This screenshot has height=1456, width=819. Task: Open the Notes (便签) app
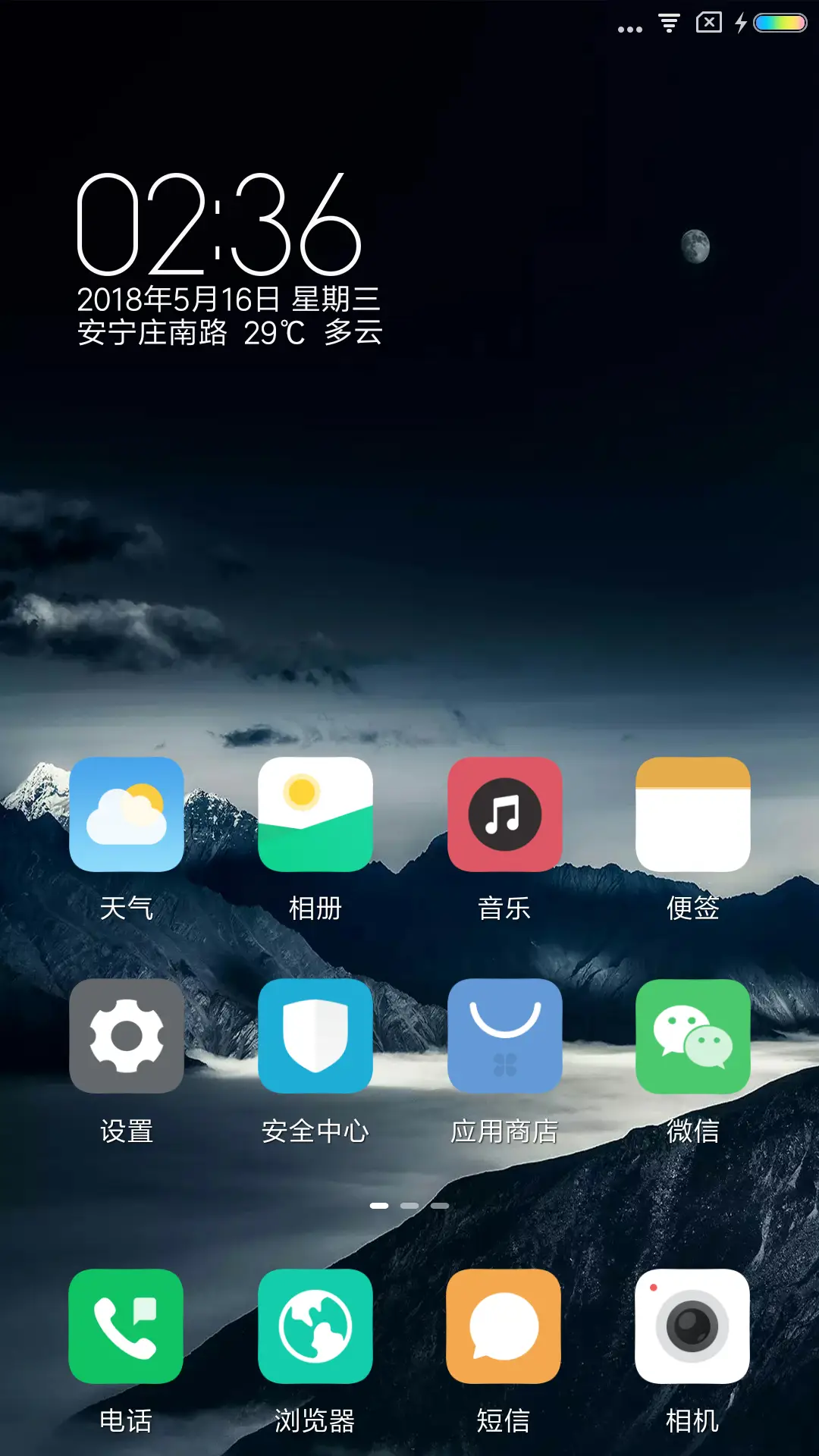[692, 815]
